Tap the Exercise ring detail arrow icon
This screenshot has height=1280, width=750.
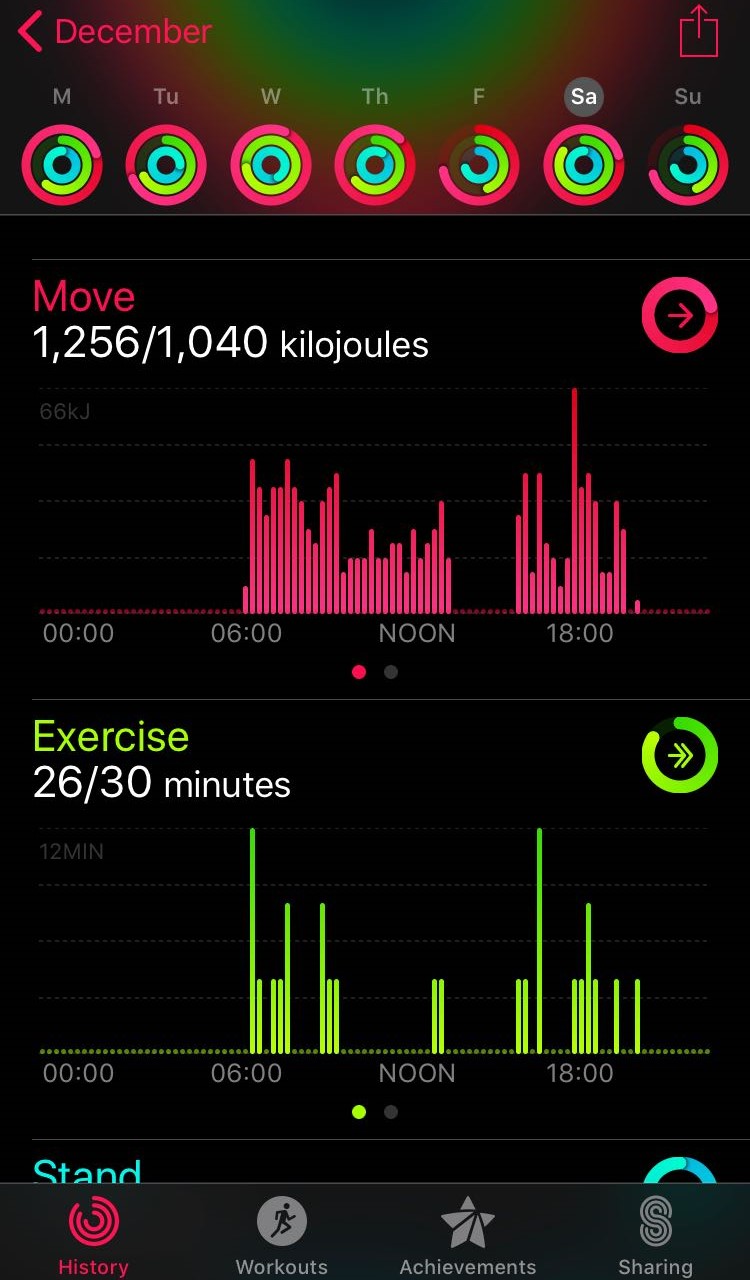coord(680,756)
